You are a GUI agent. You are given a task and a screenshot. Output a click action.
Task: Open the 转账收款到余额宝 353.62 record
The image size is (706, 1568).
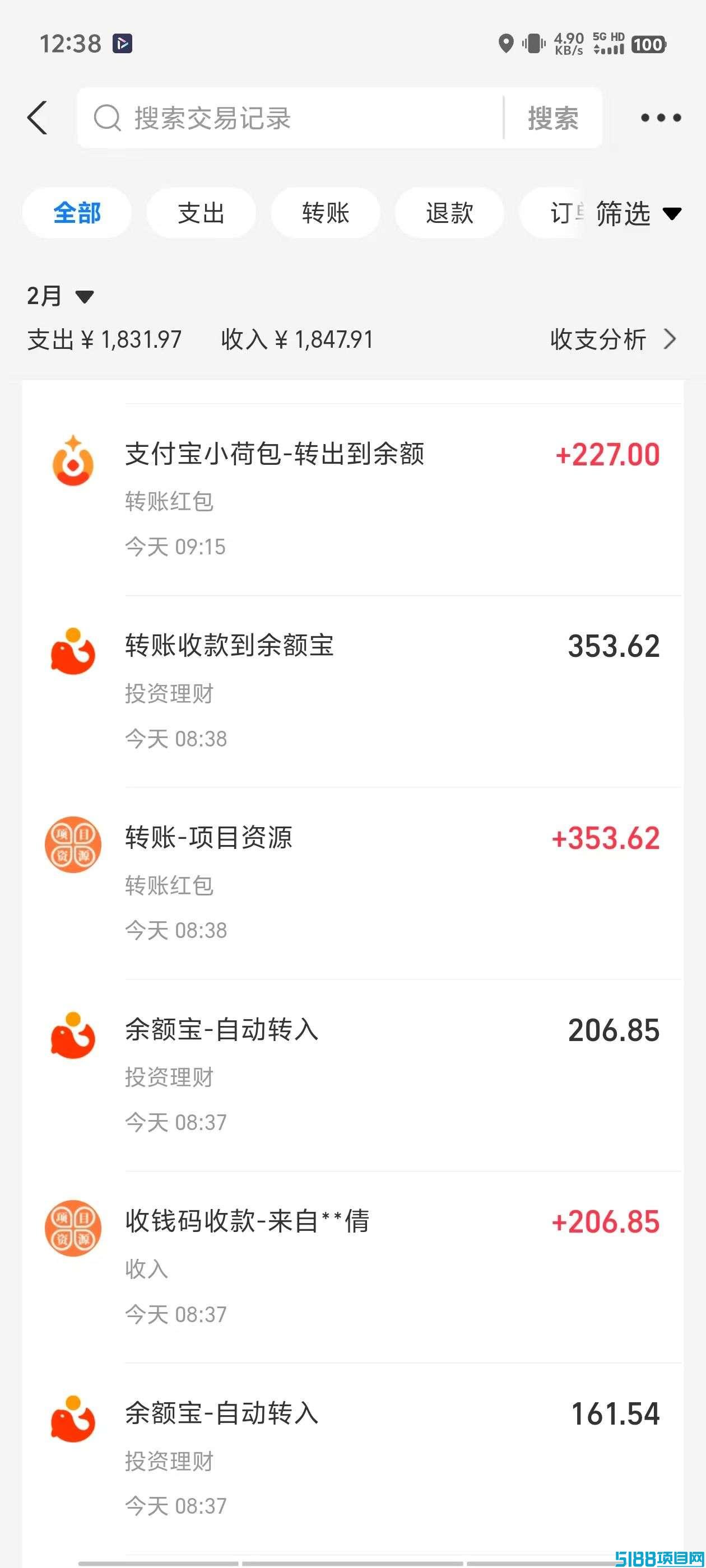pos(352,692)
